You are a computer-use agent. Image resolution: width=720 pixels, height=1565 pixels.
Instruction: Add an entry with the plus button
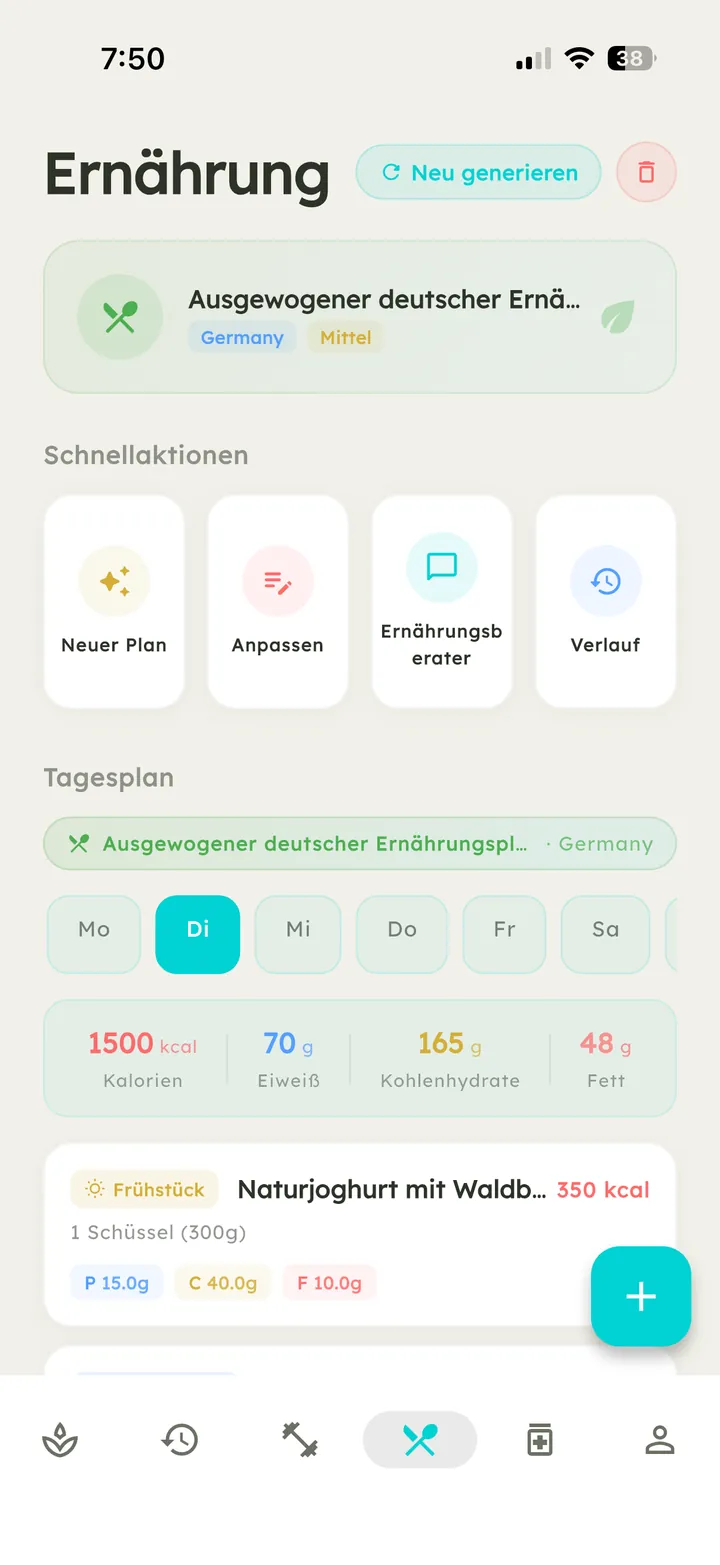(x=641, y=1297)
